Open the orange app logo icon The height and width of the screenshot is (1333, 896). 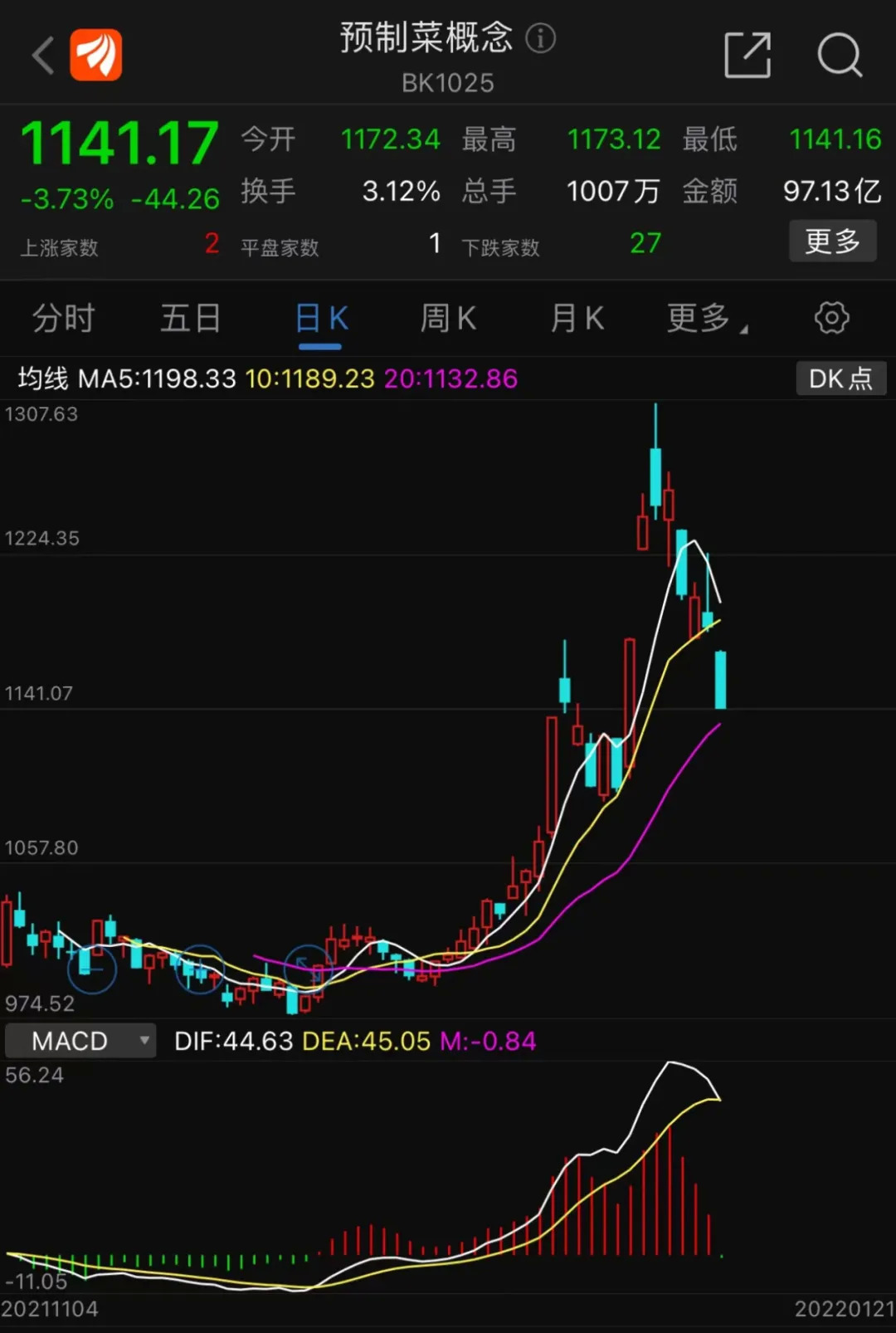tap(96, 56)
